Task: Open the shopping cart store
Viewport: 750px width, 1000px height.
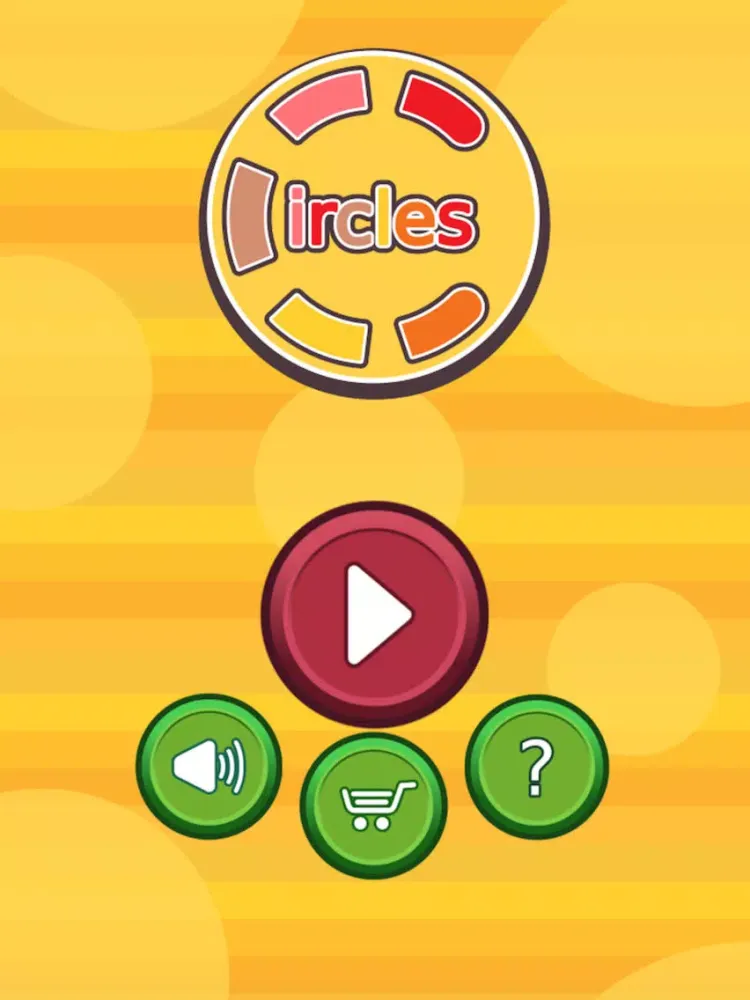Action: pos(374,805)
